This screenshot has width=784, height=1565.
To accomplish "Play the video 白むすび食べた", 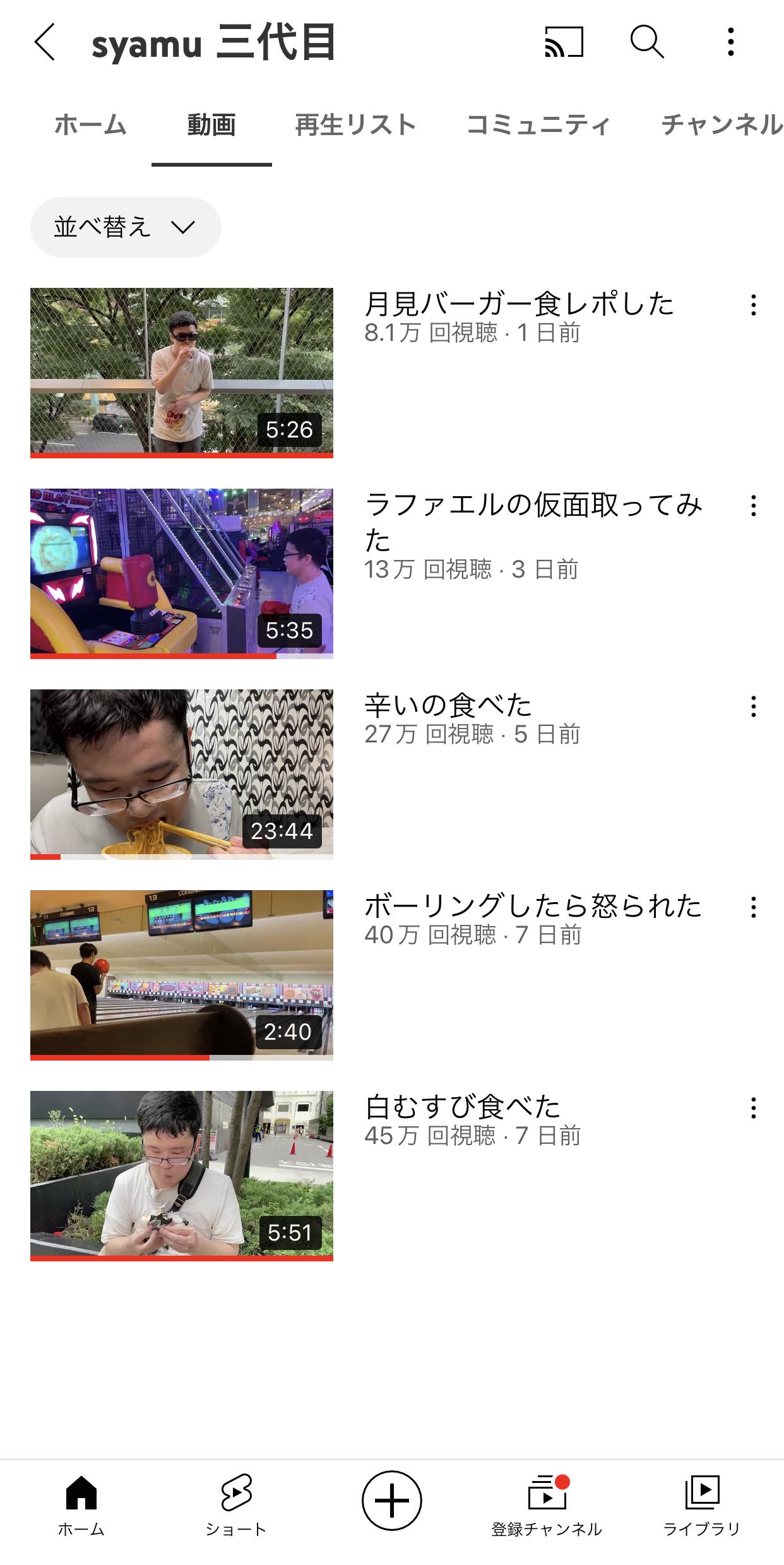I will 182,1175.
